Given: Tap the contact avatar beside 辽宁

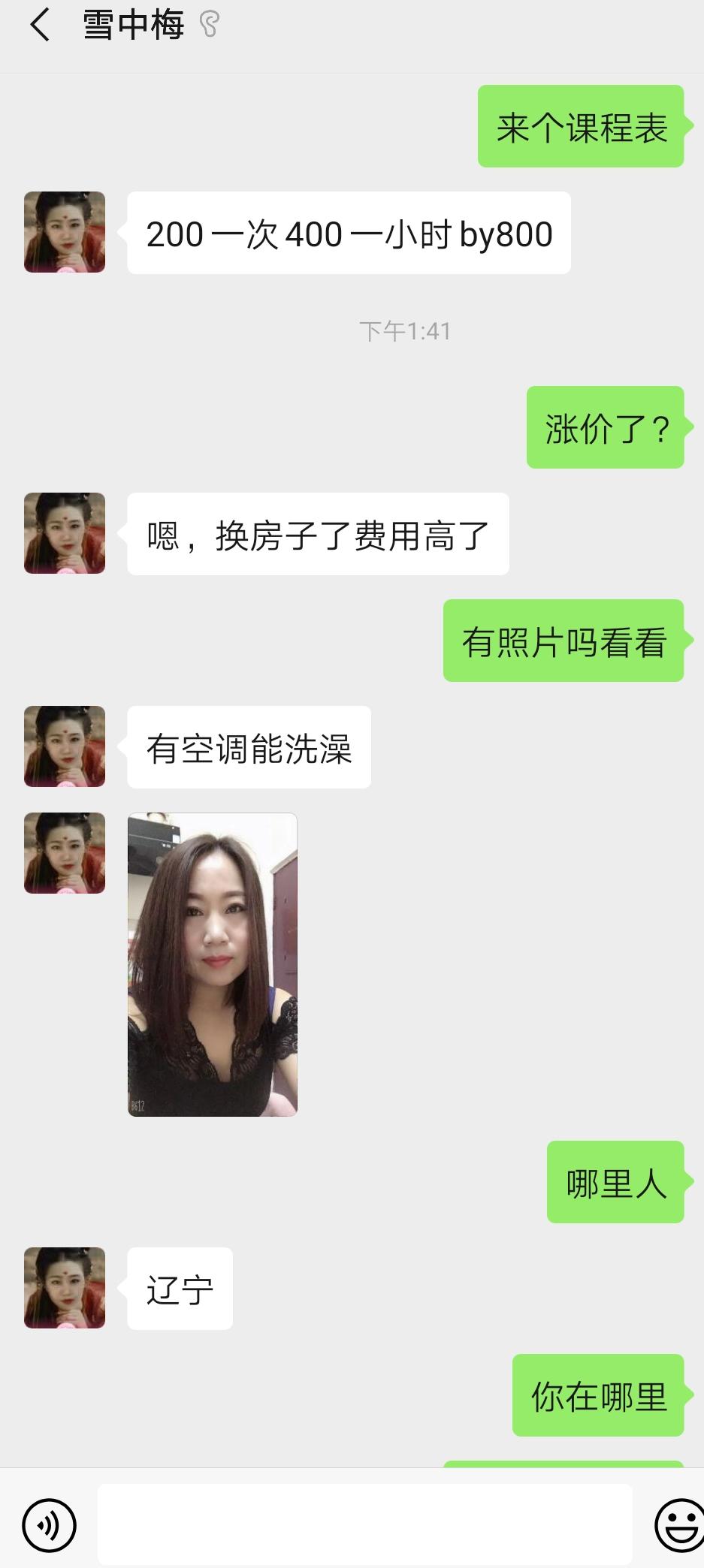Looking at the screenshot, I should pyautogui.click(x=65, y=1288).
